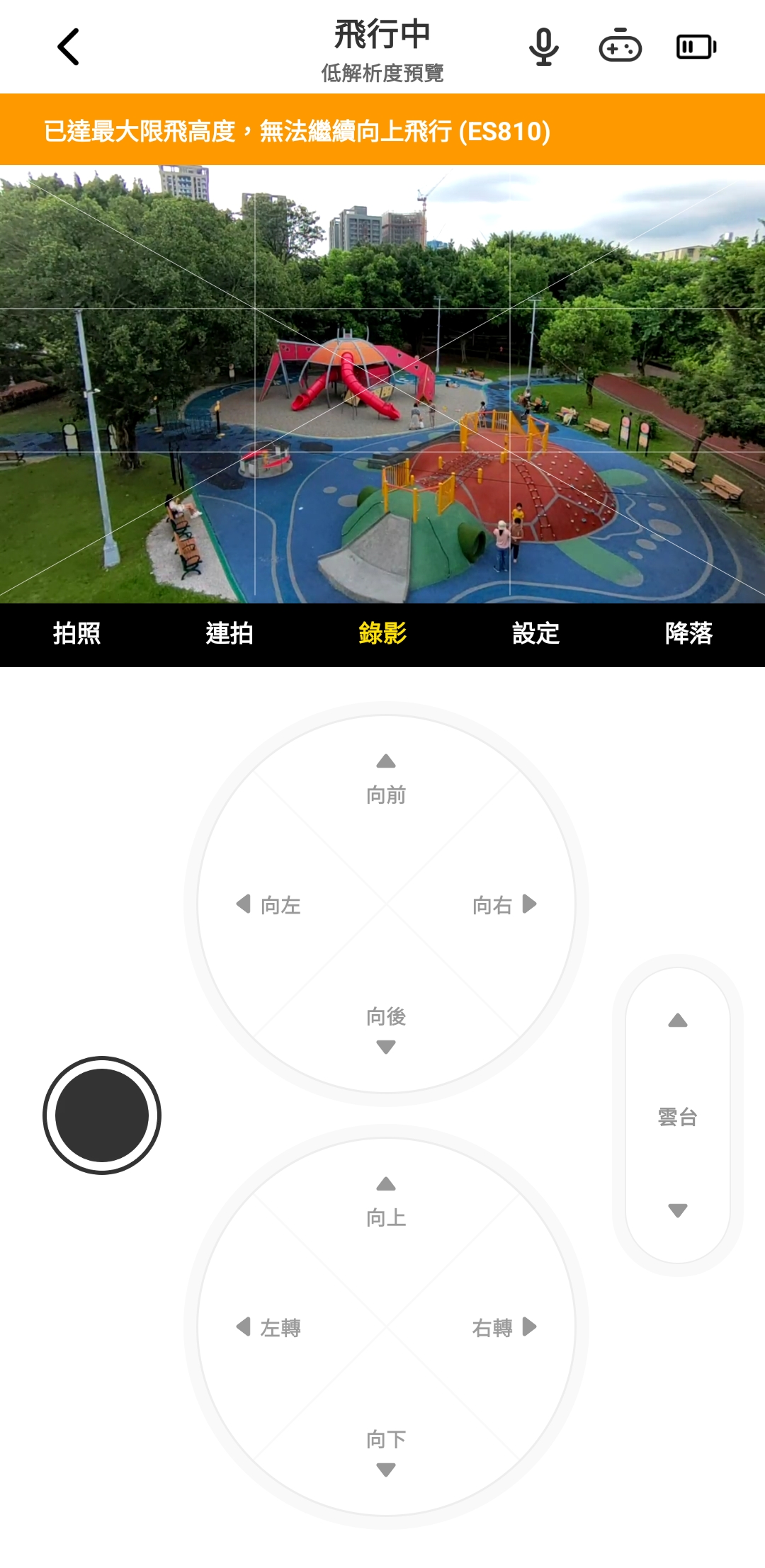765x1568 pixels.
Task: Tap the microphone icon
Action: tap(543, 47)
